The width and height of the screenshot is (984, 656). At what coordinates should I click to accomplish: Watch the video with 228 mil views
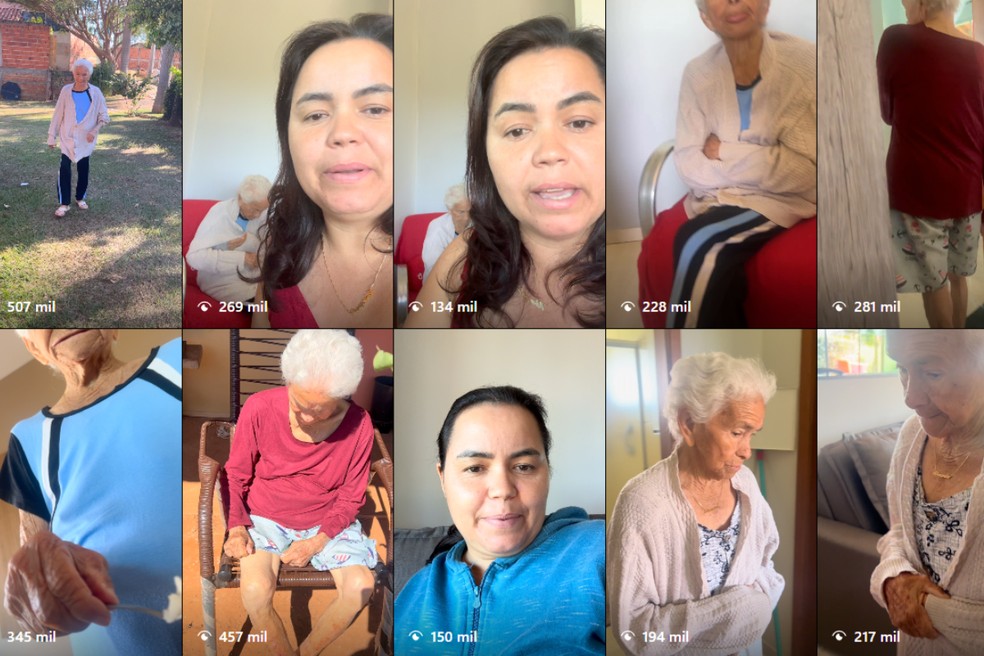point(711,164)
